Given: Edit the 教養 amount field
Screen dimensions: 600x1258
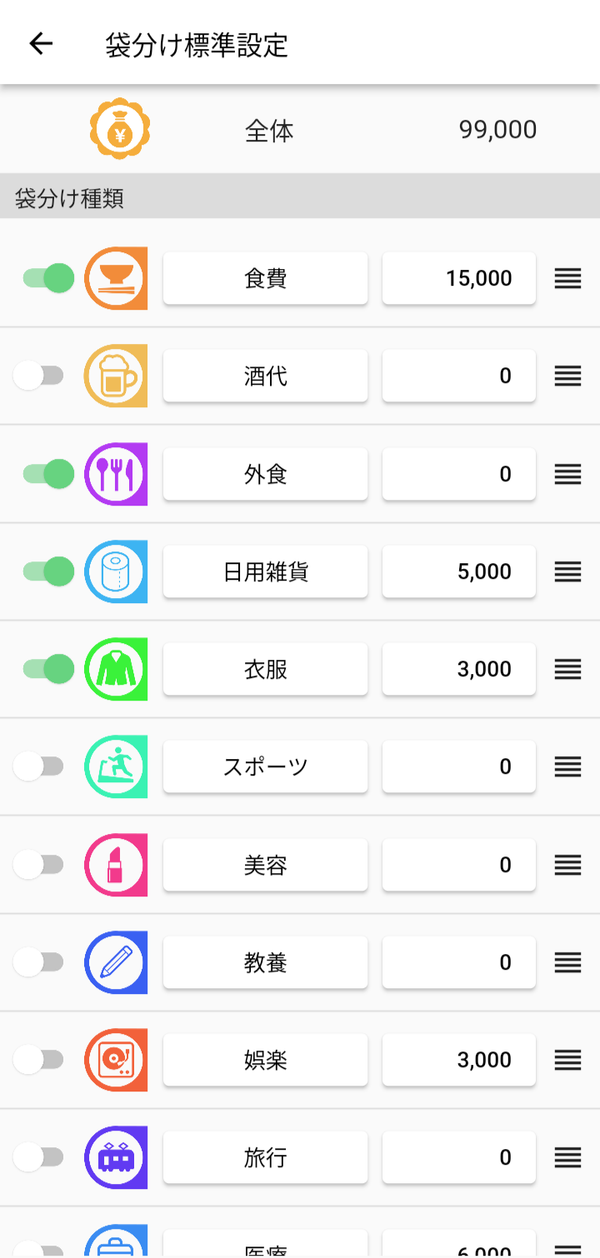Looking at the screenshot, I should (459, 963).
